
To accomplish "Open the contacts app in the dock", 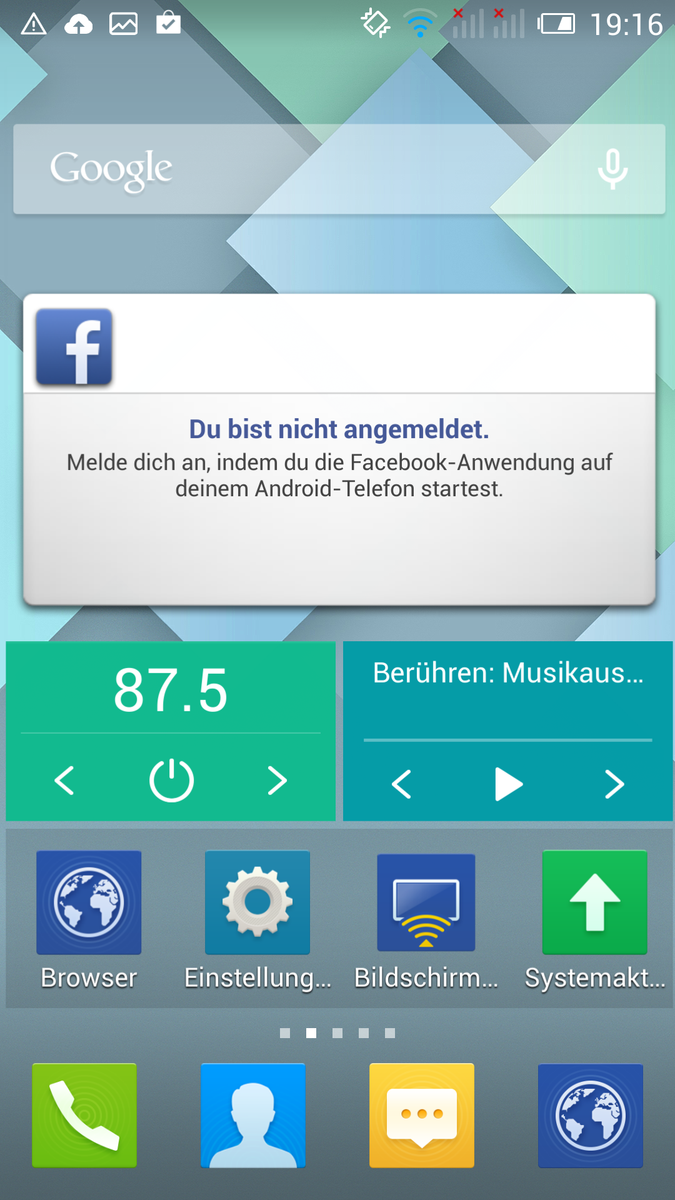I will click(x=252, y=1115).
